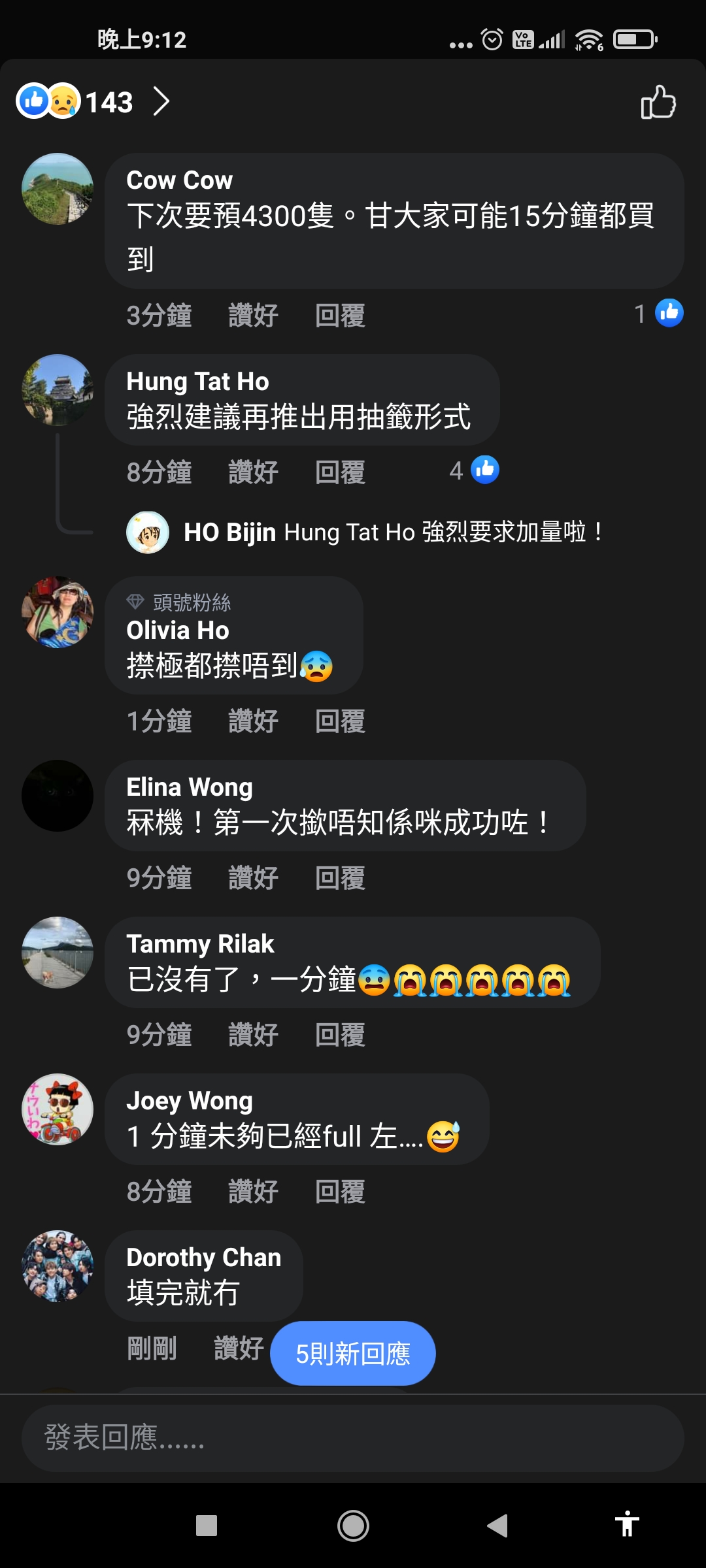Like Hung Tat Ho's comment
Screen dimensions: 706x1568
coord(253,472)
